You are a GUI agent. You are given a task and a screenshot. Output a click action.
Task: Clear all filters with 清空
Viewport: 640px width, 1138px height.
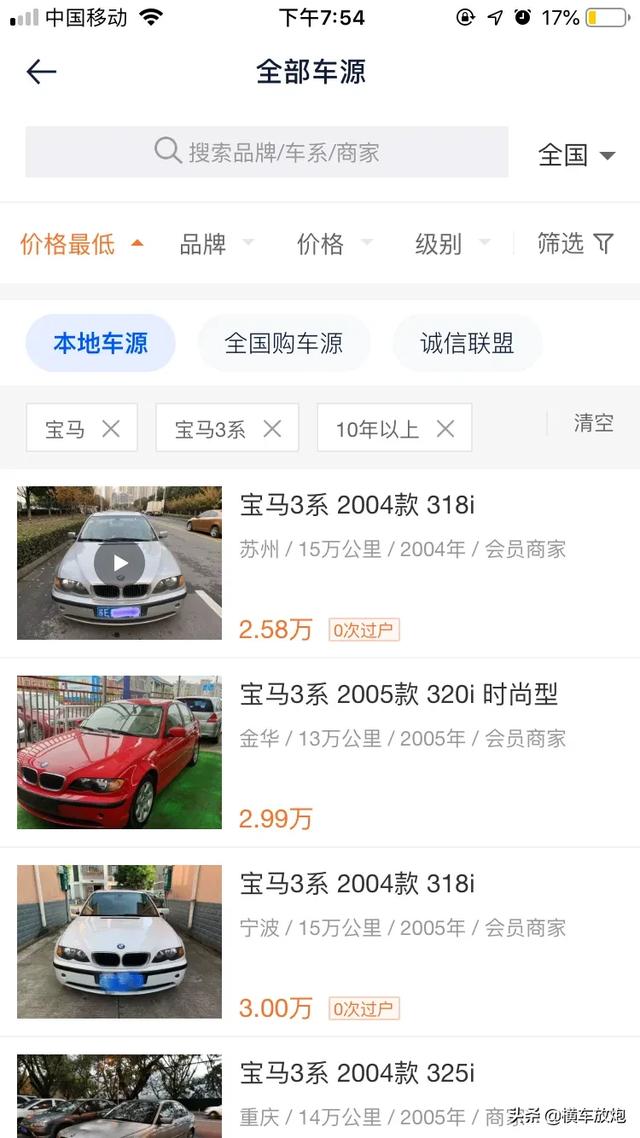tap(593, 423)
